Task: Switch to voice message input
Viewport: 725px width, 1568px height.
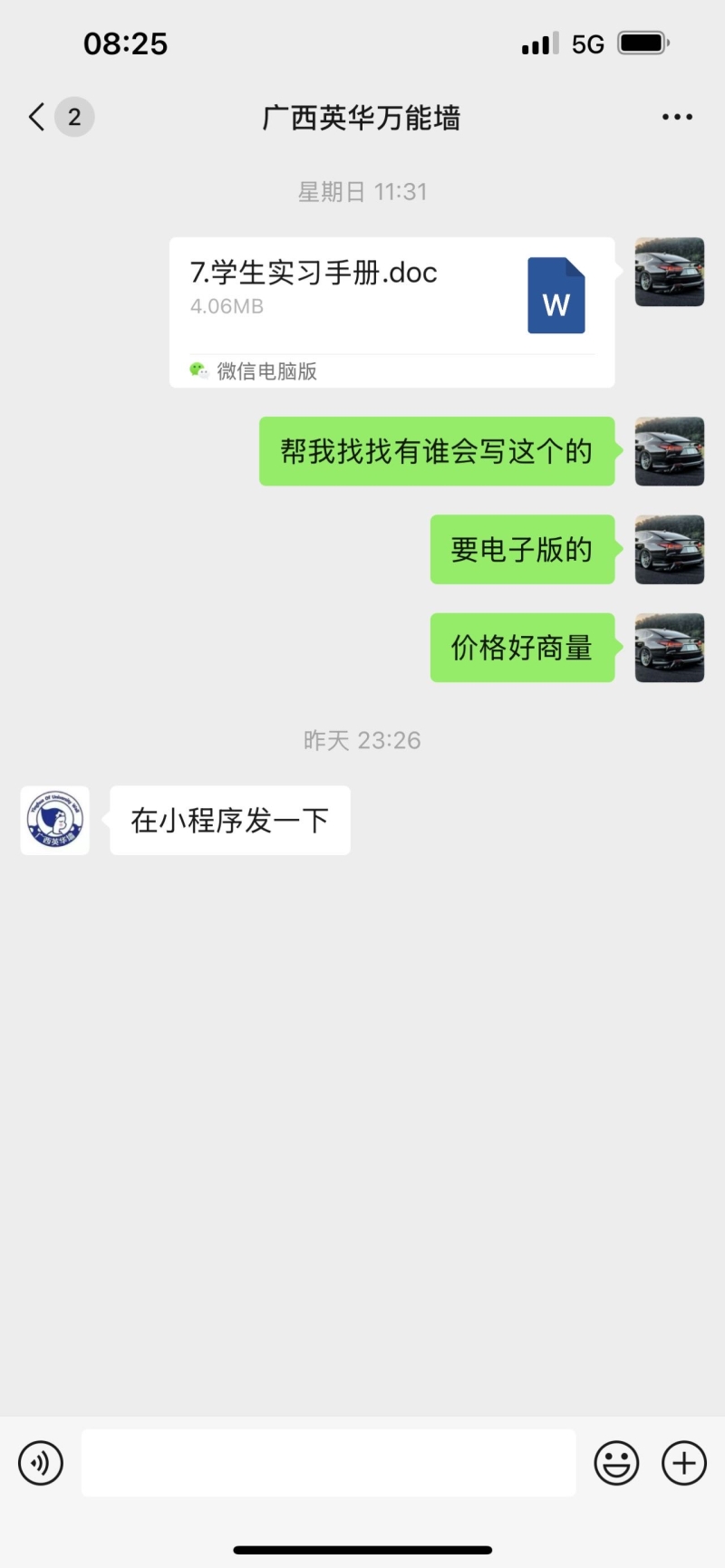Action: coord(41,1463)
